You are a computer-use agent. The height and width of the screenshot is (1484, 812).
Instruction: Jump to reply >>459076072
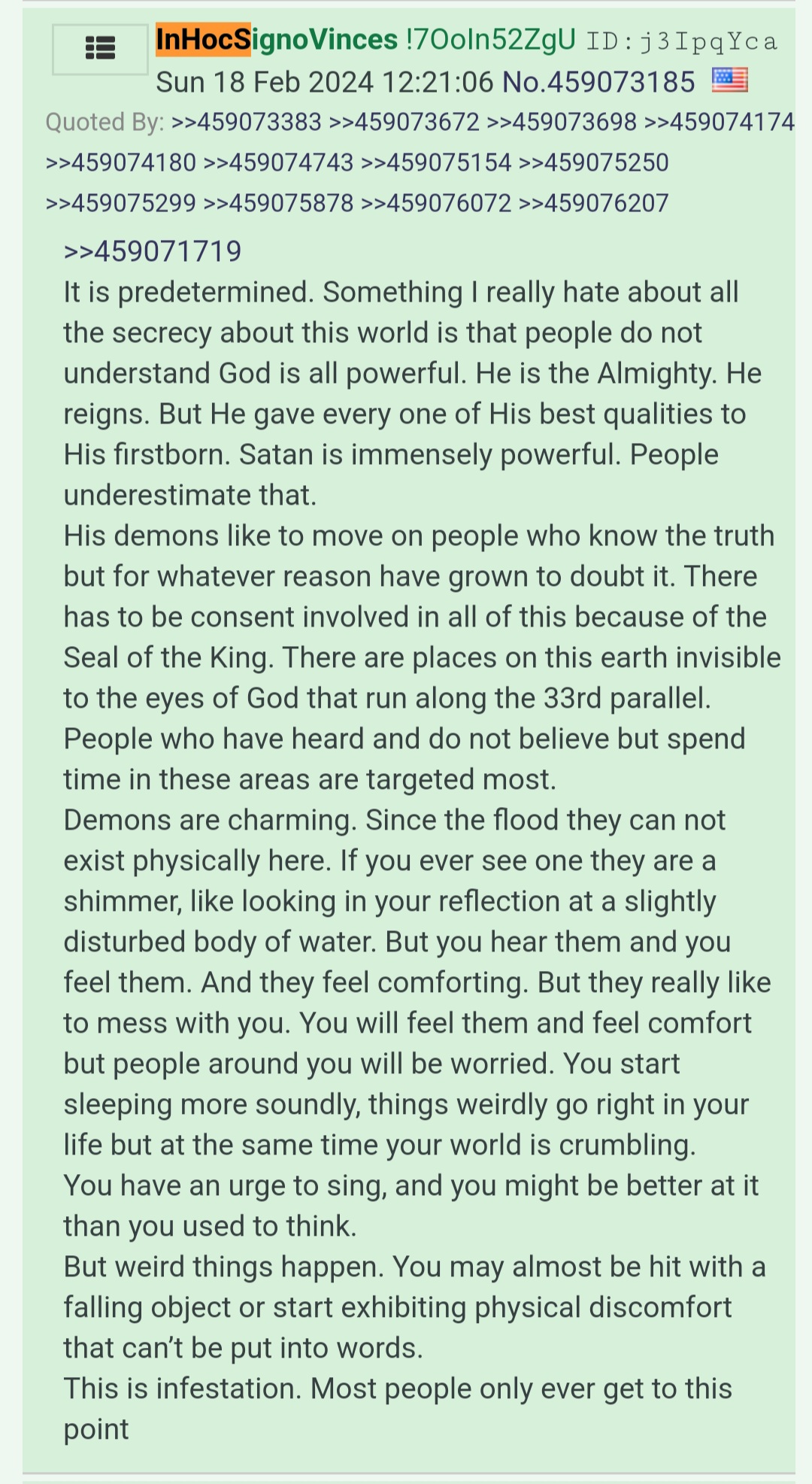[437, 203]
